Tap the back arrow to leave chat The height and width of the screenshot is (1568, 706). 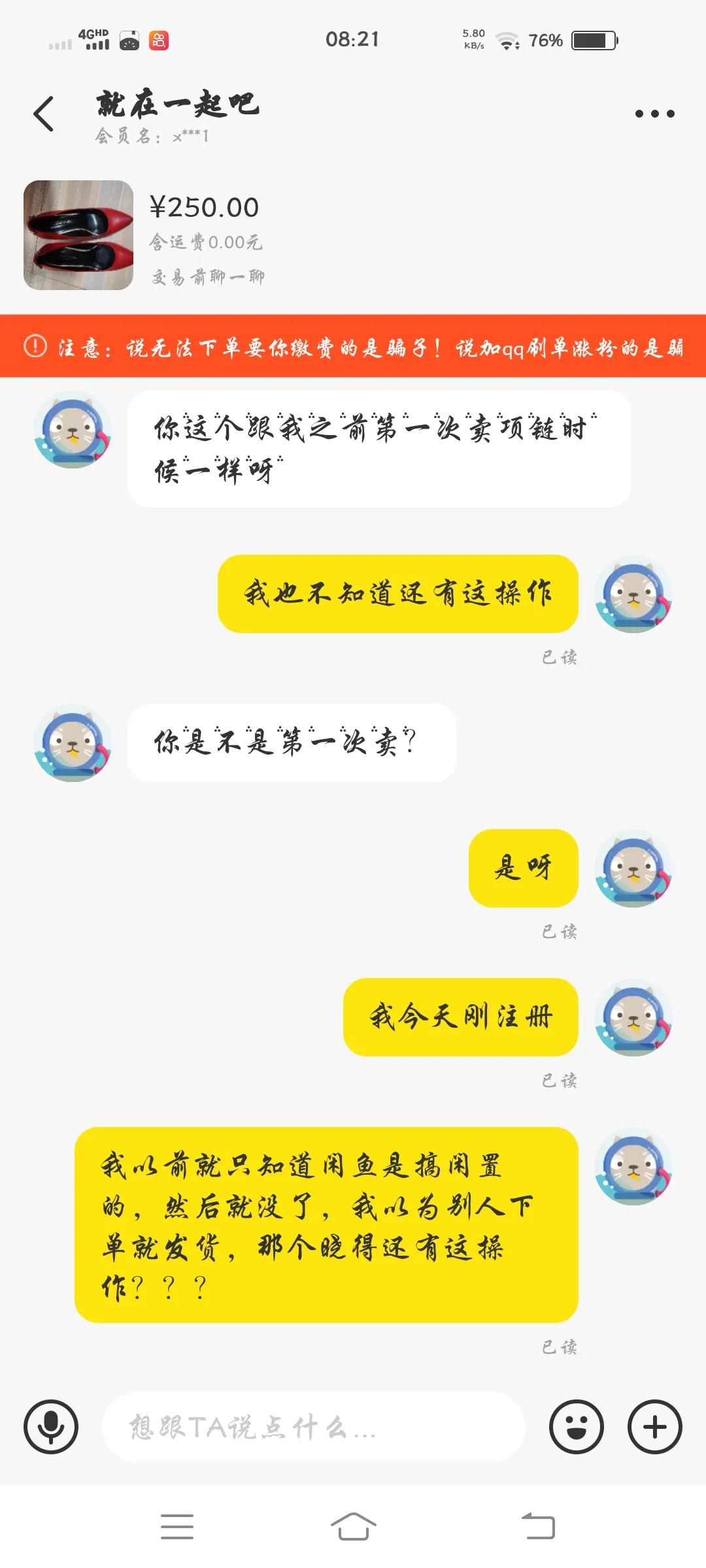(x=43, y=111)
